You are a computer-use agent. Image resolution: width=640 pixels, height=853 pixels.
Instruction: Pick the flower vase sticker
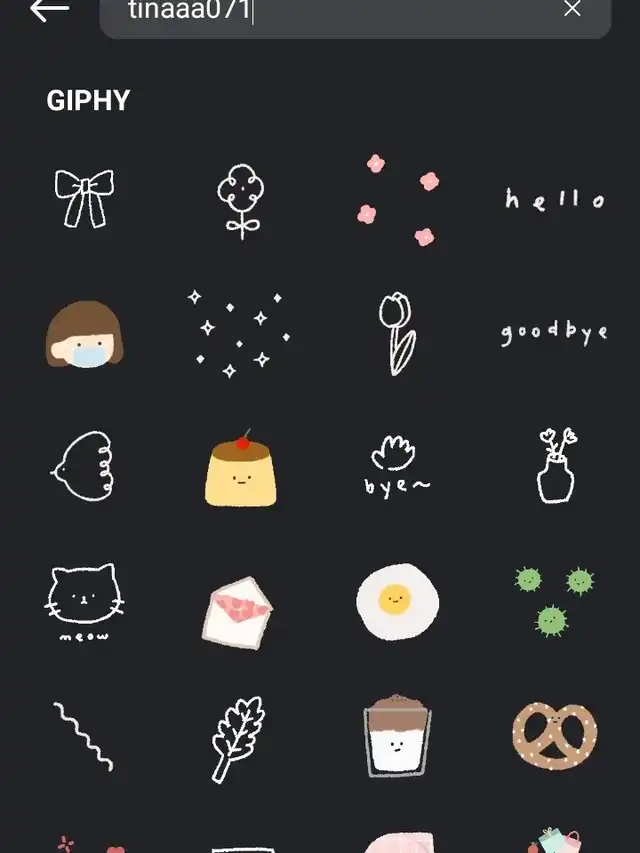[x=556, y=466]
